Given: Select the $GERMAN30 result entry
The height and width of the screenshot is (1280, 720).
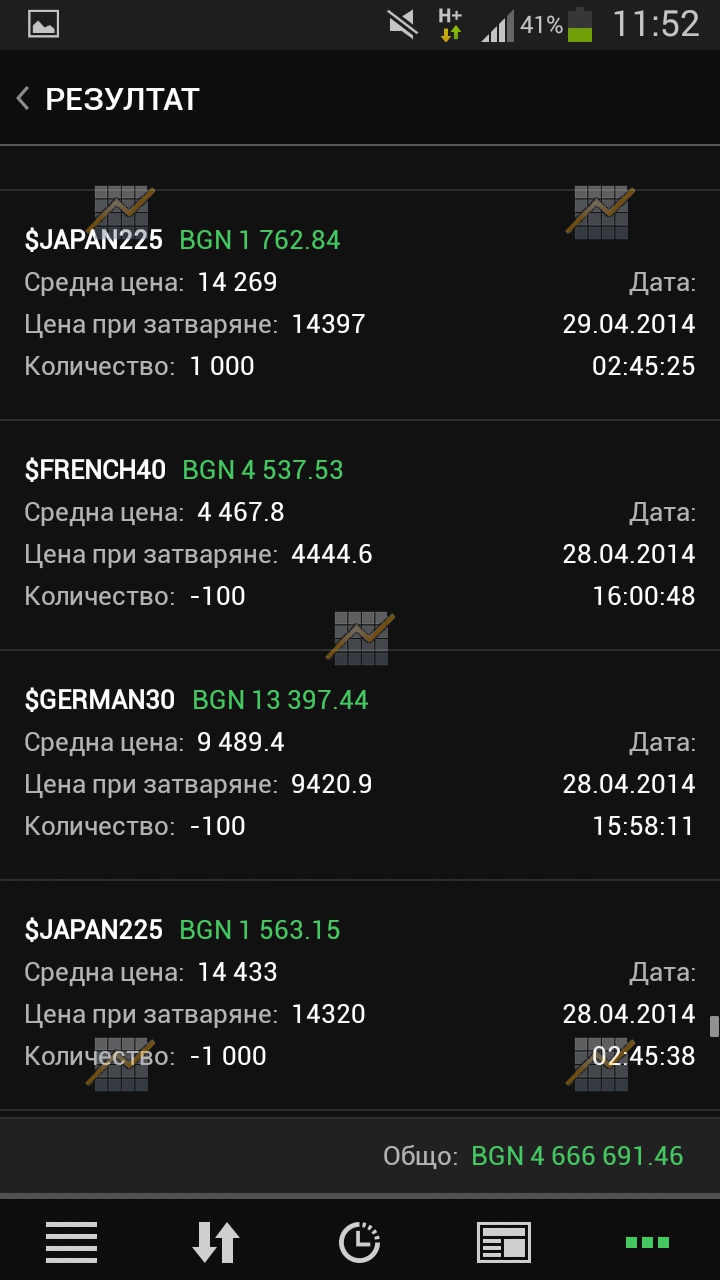Looking at the screenshot, I should pyautogui.click(x=360, y=765).
